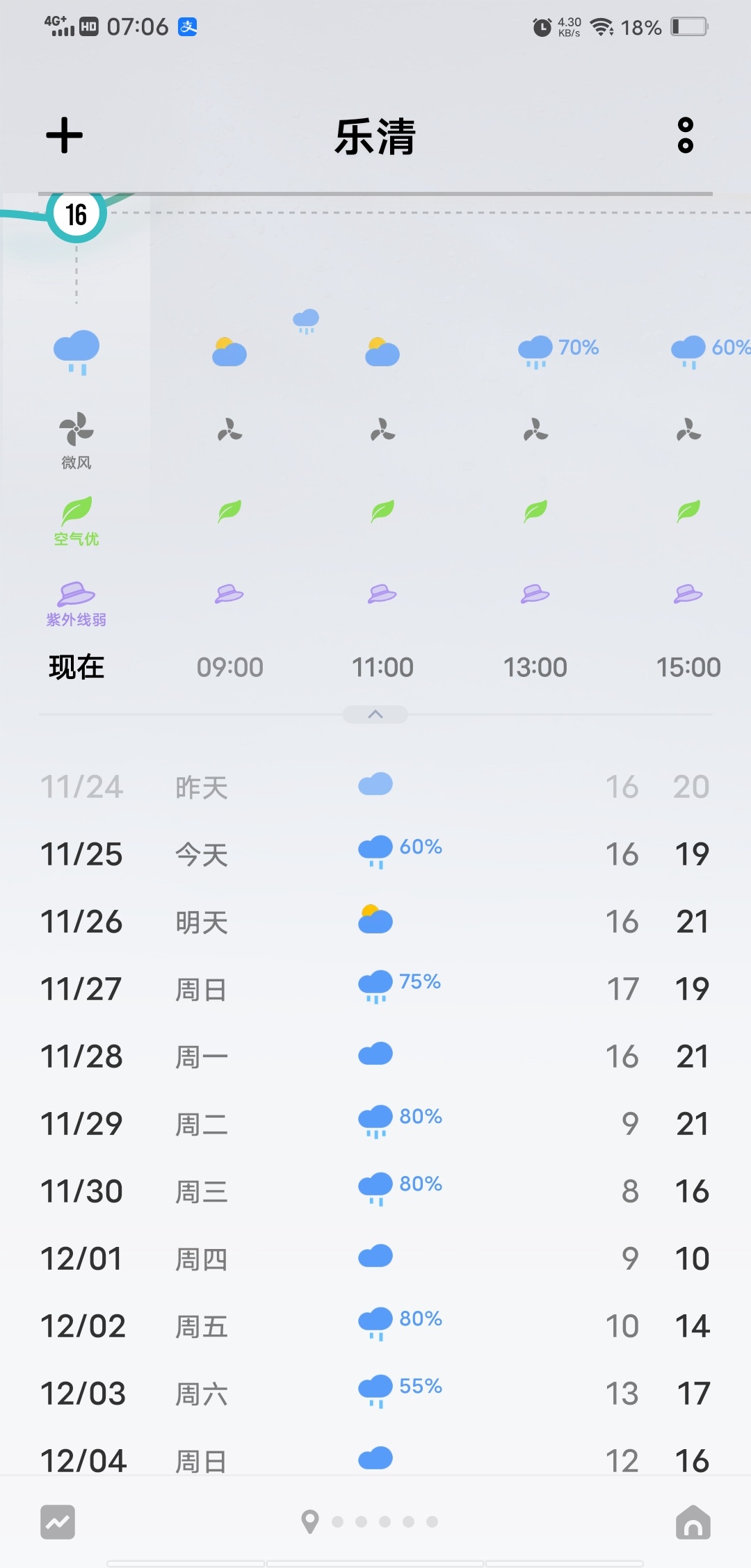The height and width of the screenshot is (1568, 751).
Task: Add a new city with plus icon
Action: click(64, 135)
